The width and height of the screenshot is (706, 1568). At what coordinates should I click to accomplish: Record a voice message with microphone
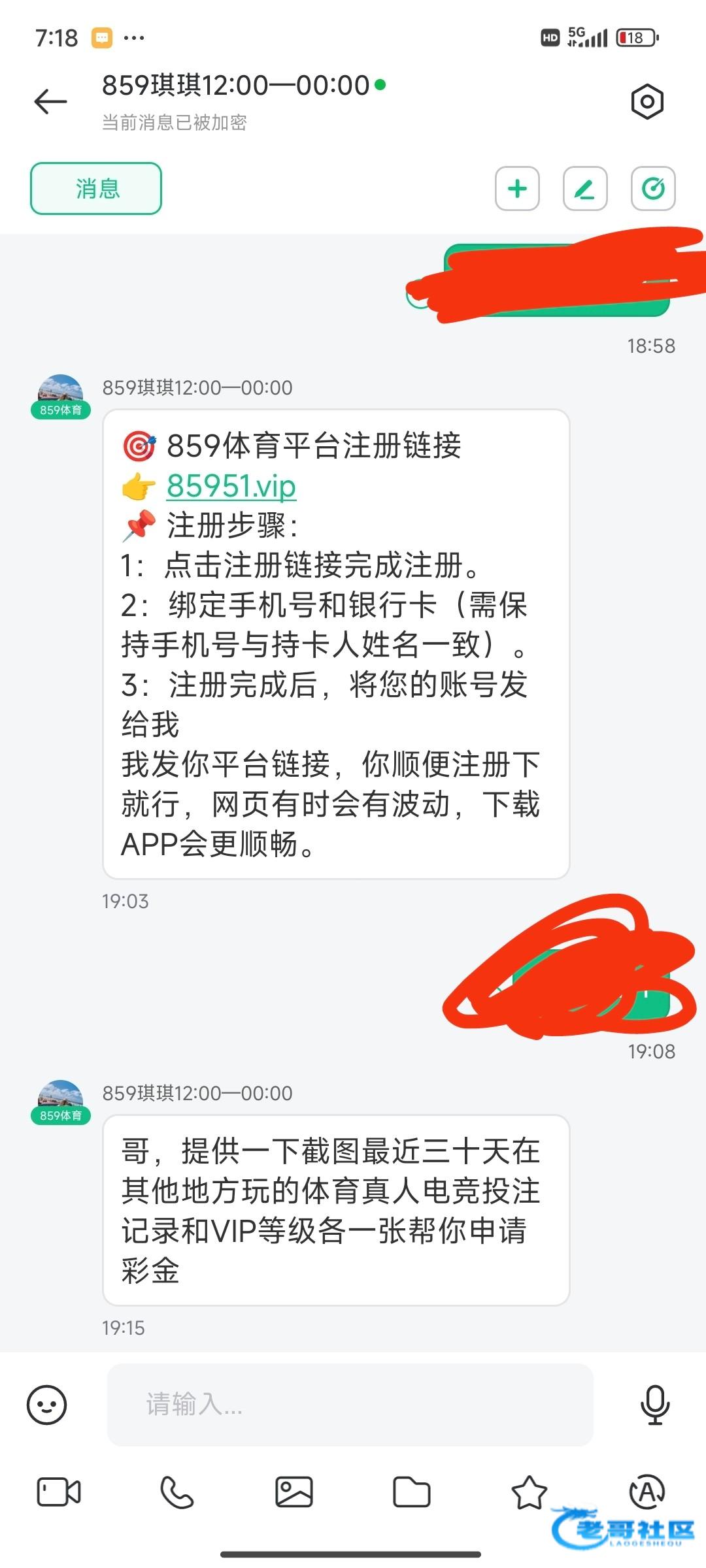[x=655, y=1404]
